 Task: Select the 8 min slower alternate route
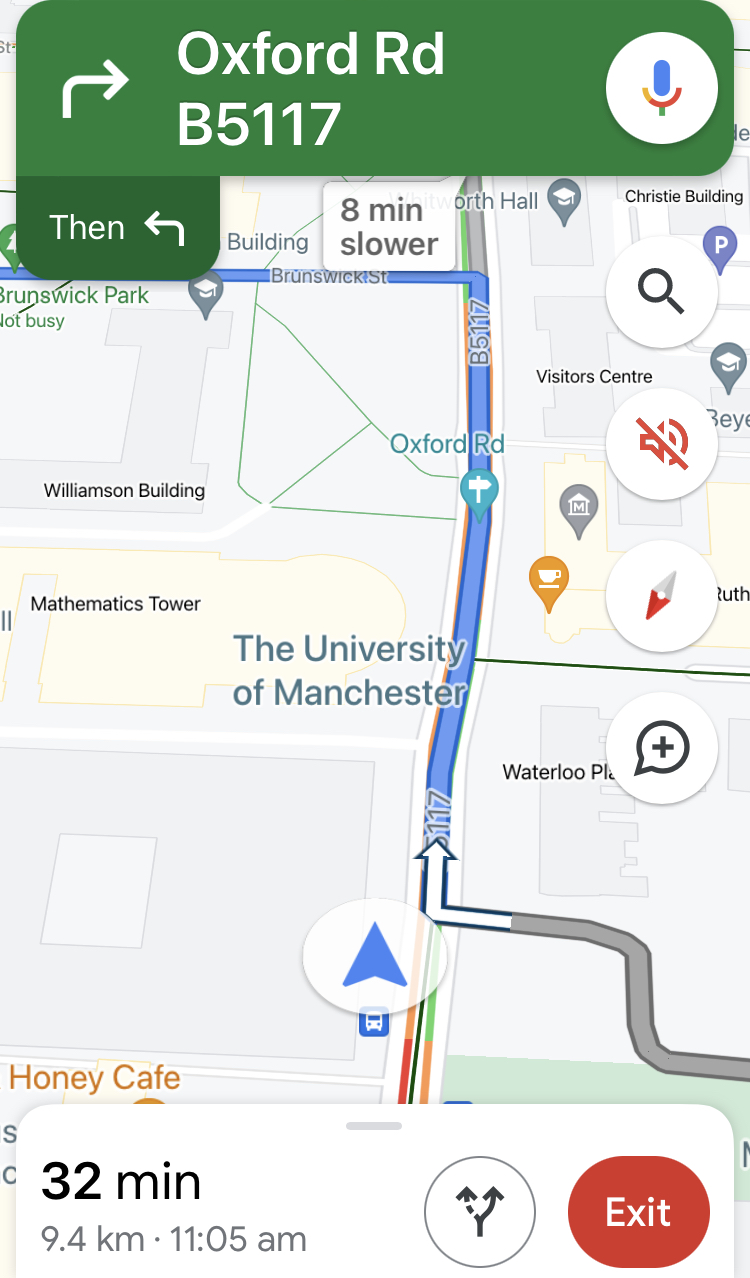coord(389,227)
